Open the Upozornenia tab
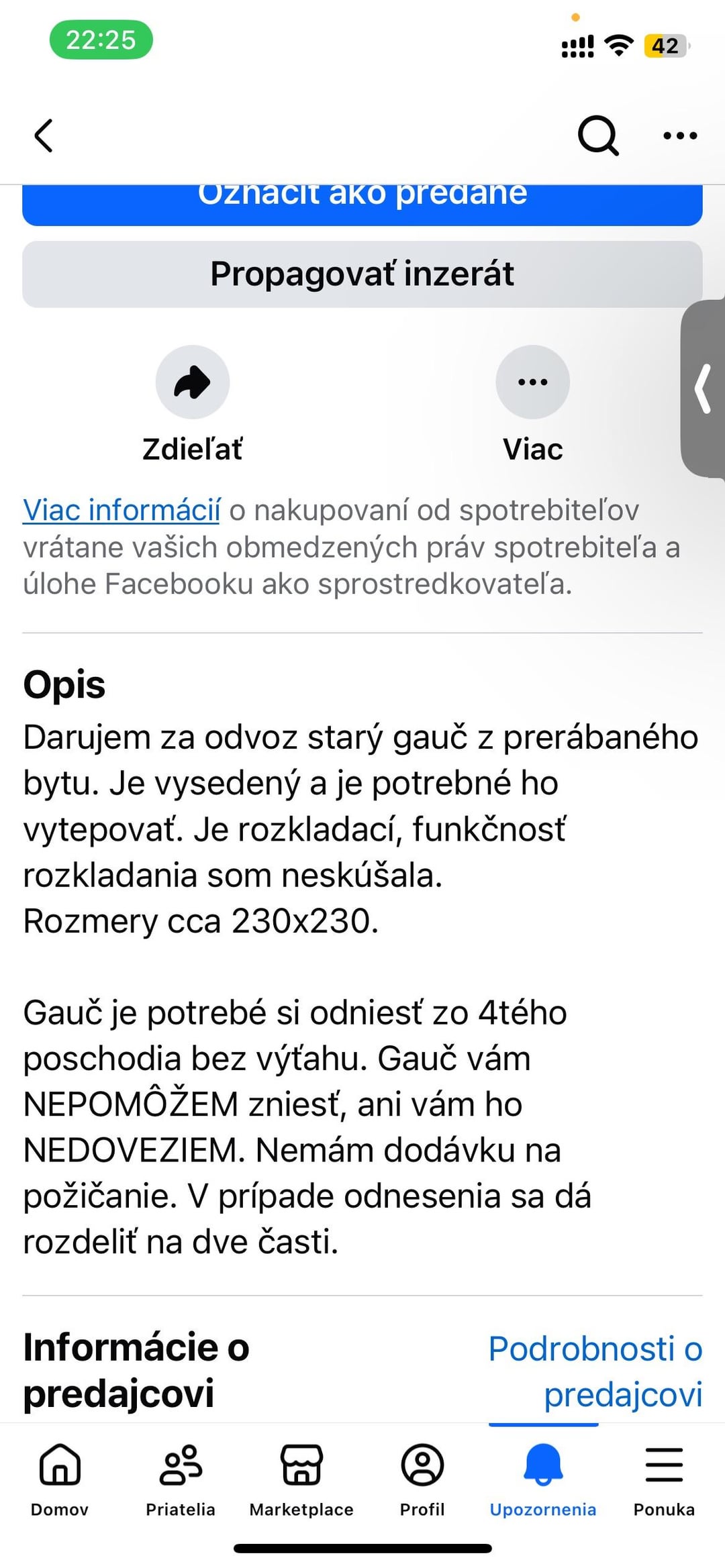The width and height of the screenshot is (725, 1568). 543,1480
